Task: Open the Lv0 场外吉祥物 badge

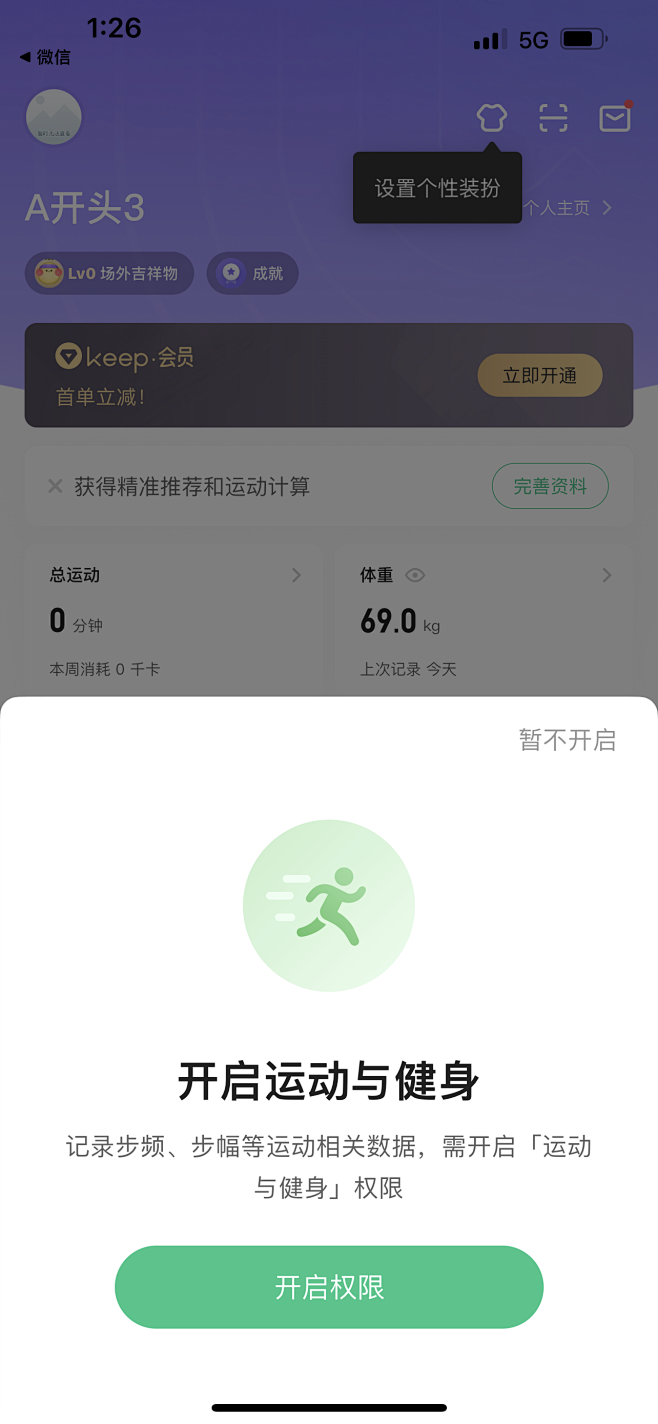Action: click(x=109, y=273)
